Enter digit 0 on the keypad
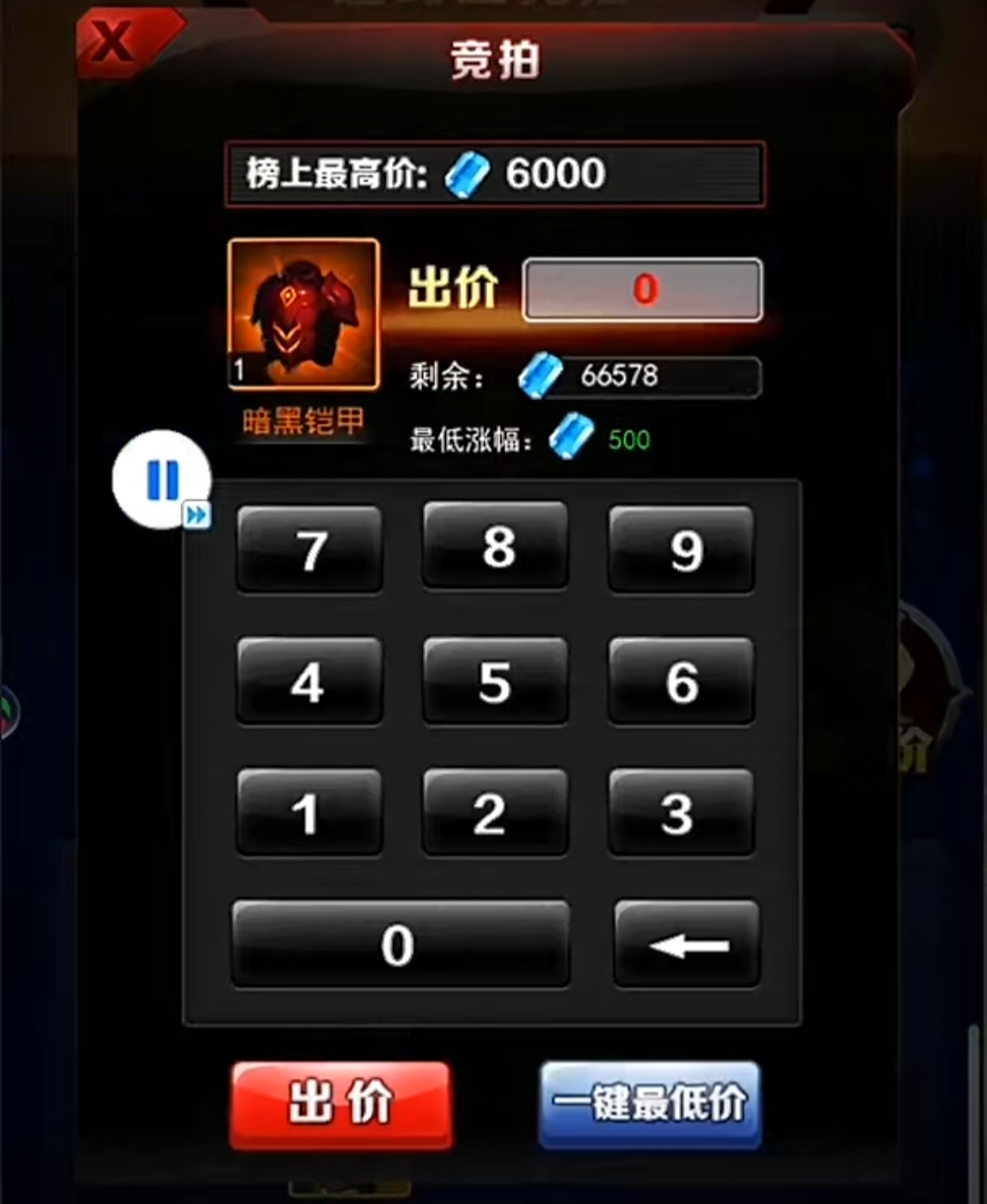987x1204 pixels. [400, 944]
